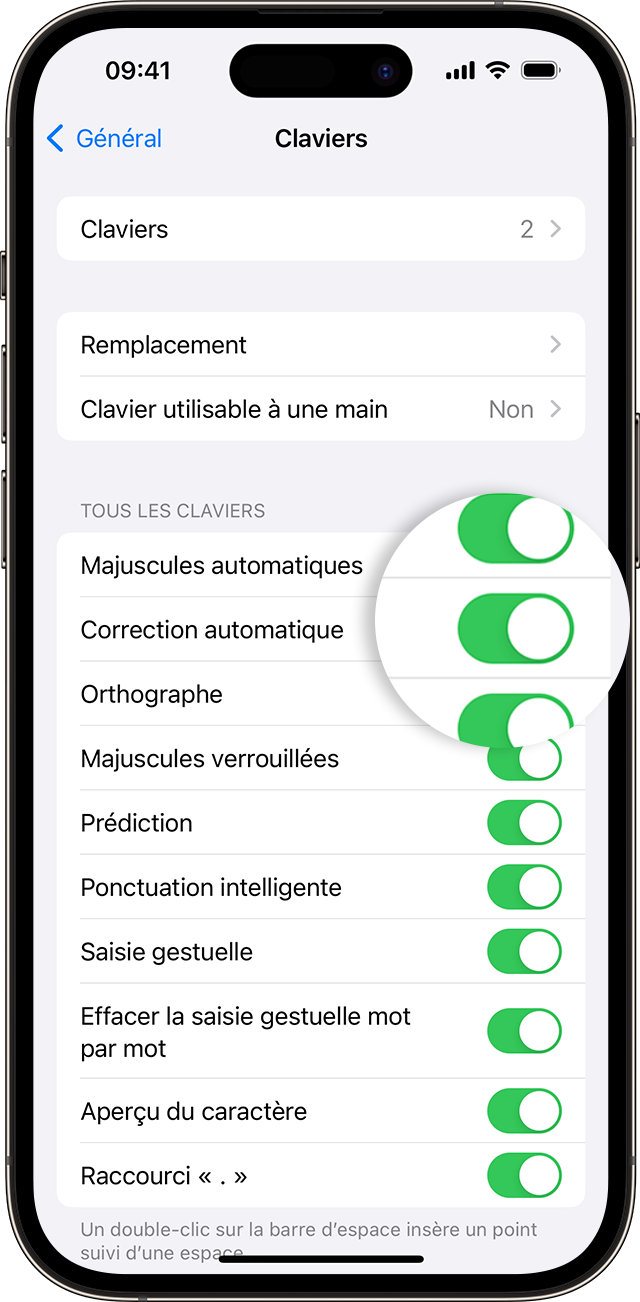Switch off Aperçu du caractère
The width and height of the screenshot is (640, 1302).
[x=524, y=1111]
